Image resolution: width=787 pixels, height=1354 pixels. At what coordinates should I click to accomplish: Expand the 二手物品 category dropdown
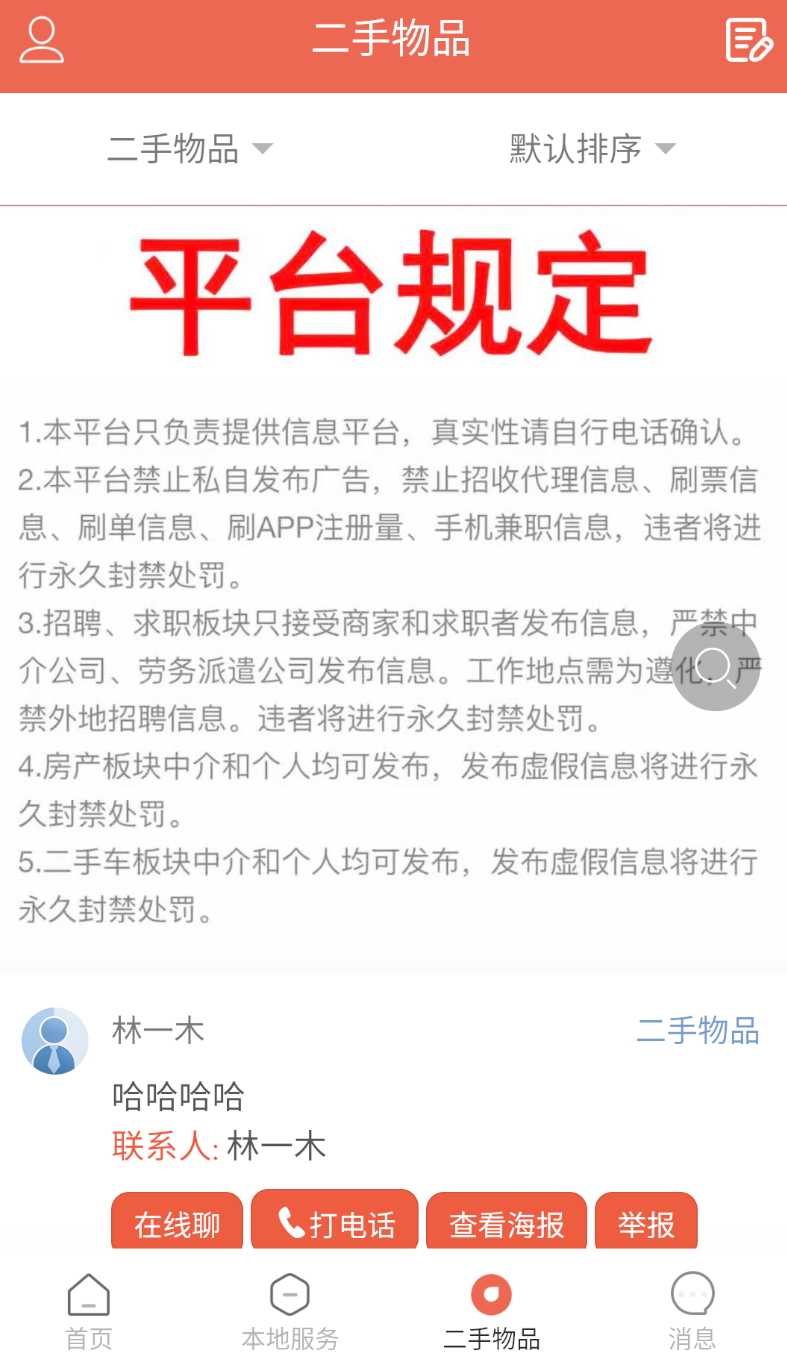pos(191,149)
